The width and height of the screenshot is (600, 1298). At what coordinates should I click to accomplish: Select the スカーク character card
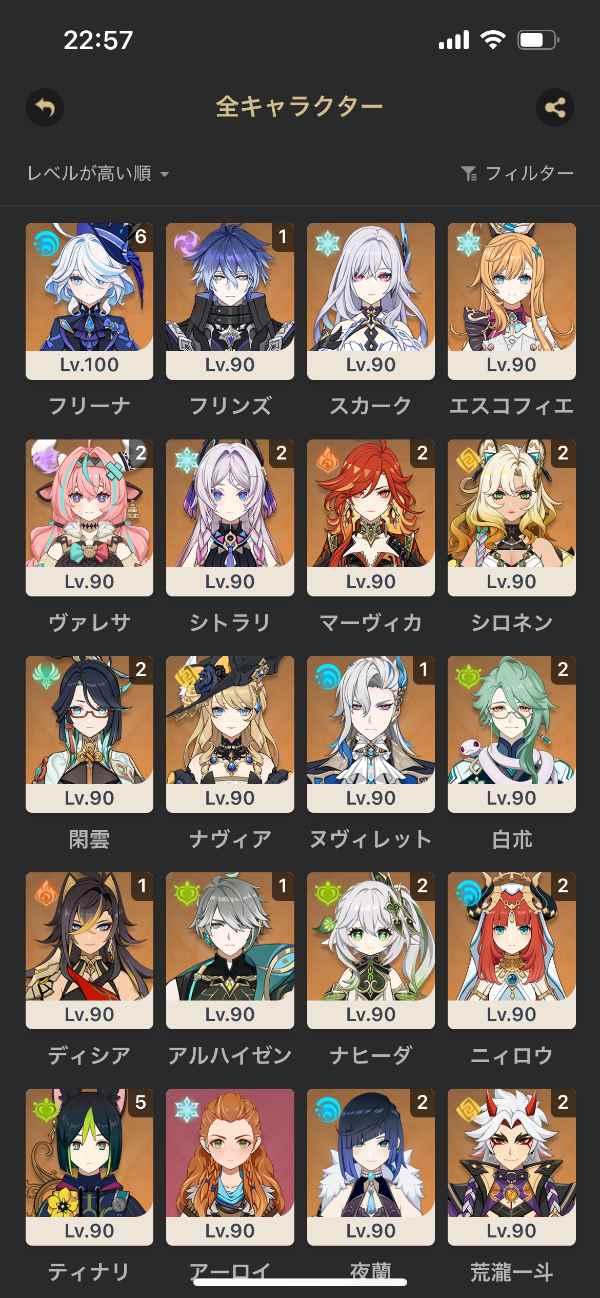[371, 300]
